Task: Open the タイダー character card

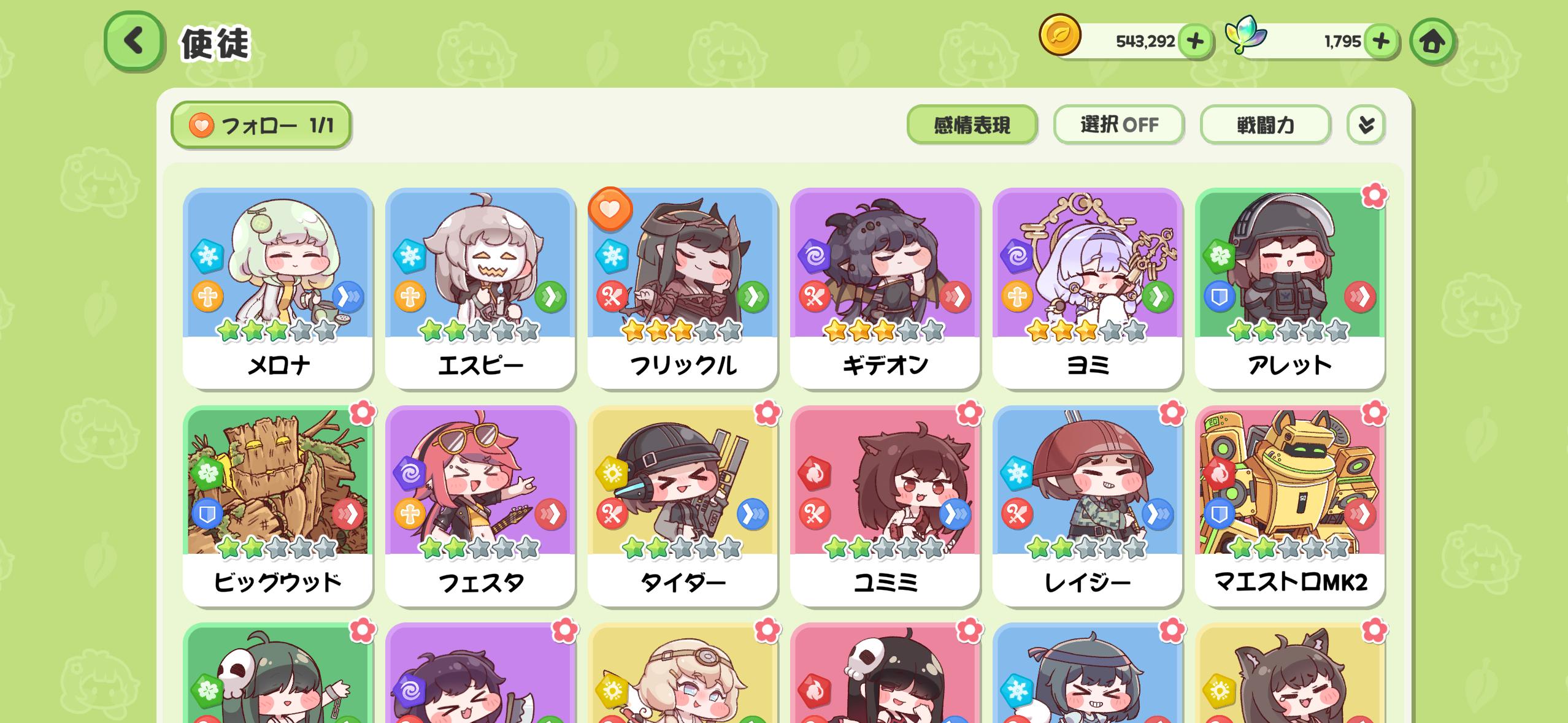Action: click(683, 506)
